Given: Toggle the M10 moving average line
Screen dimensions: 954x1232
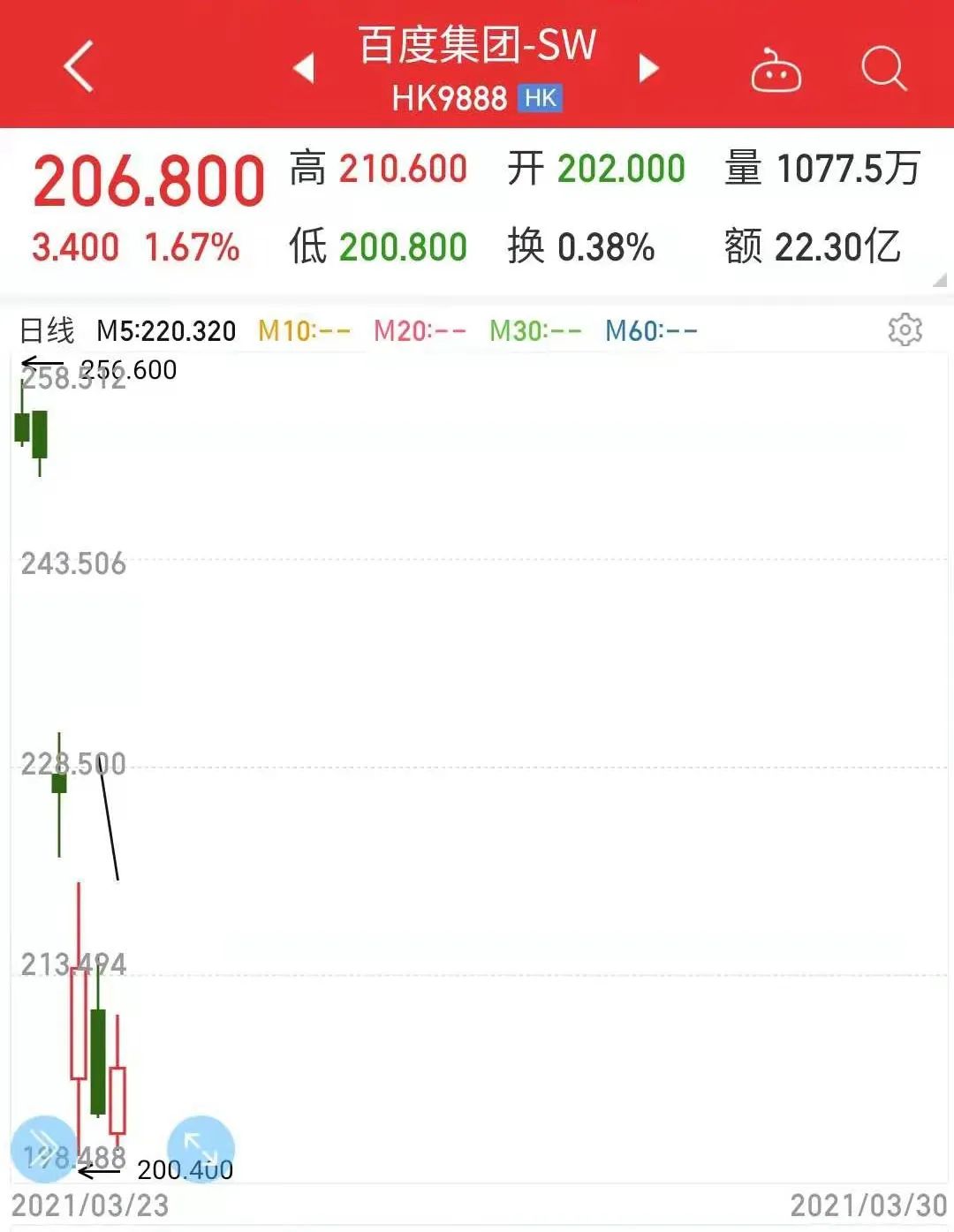Looking at the screenshot, I should click(305, 331).
